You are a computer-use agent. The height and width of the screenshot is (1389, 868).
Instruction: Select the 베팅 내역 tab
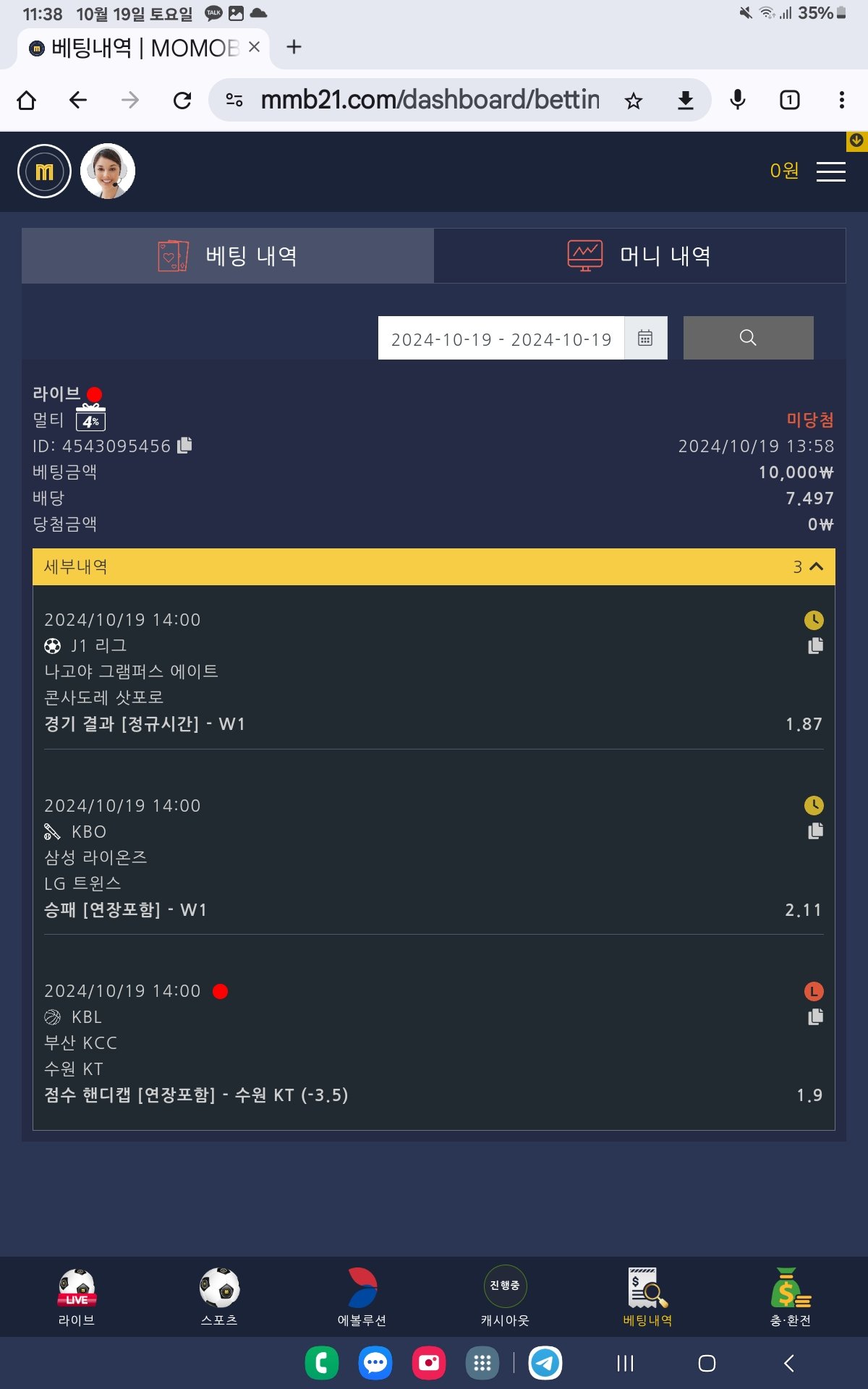(x=228, y=255)
